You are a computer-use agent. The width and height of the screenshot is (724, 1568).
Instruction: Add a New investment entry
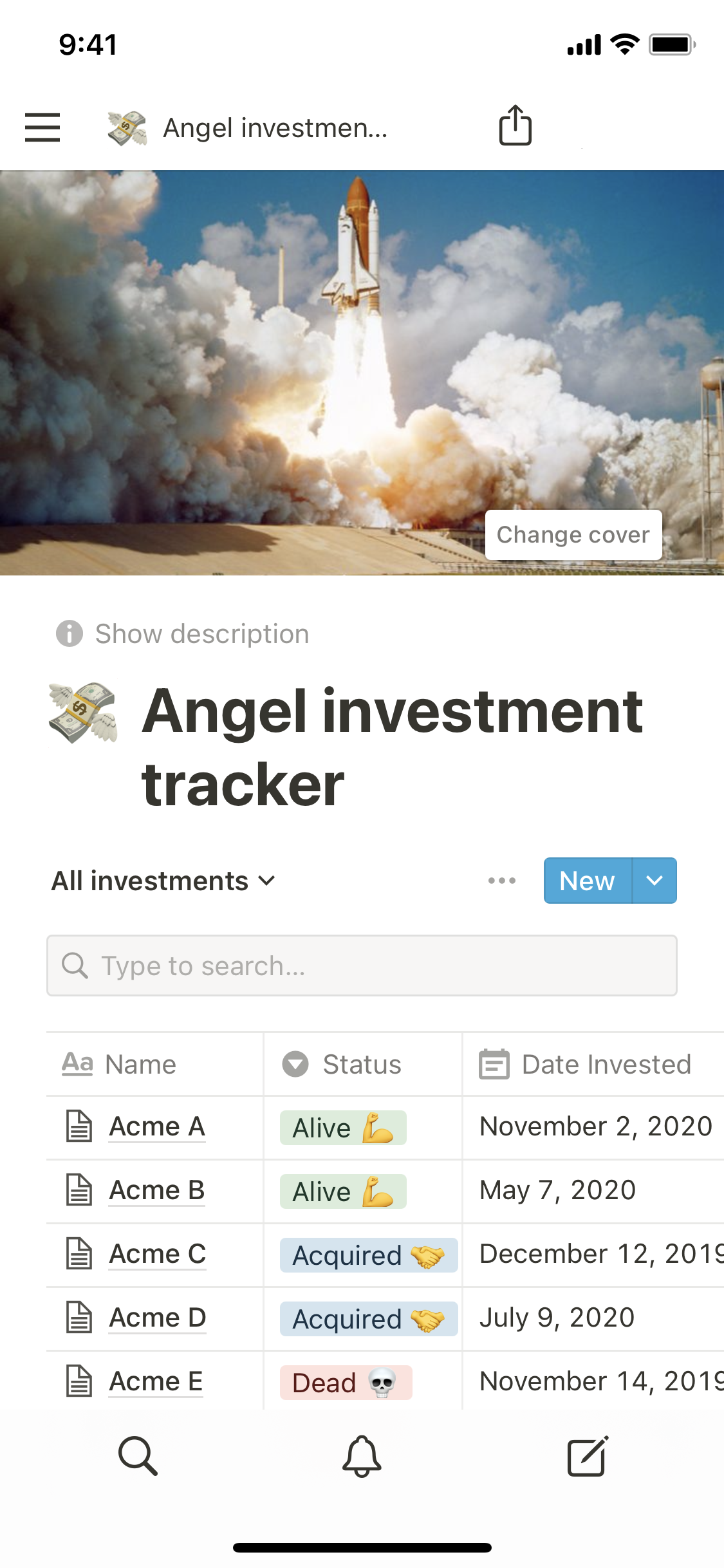587,881
